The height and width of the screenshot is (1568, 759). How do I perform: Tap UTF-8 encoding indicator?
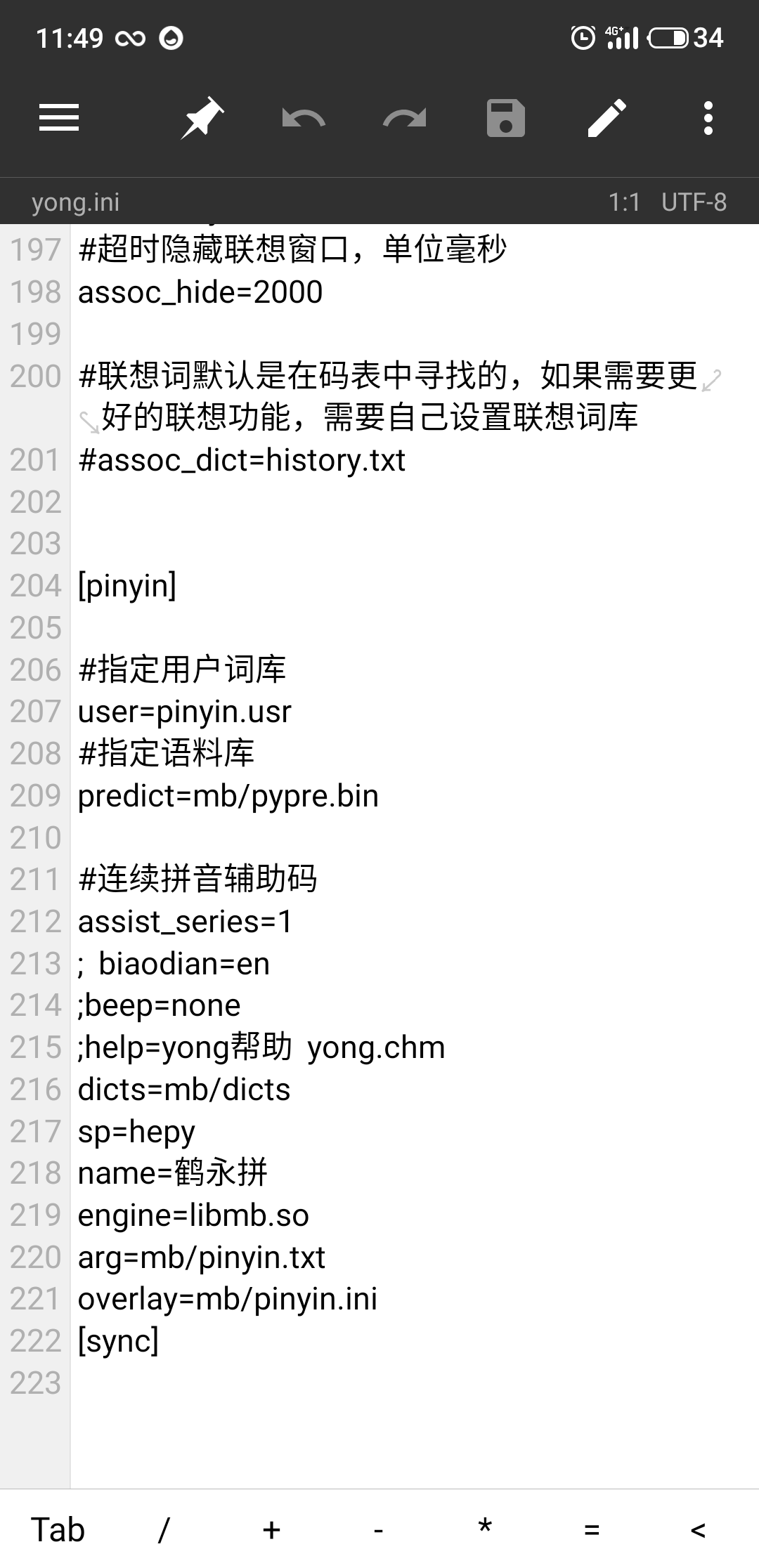[694, 202]
